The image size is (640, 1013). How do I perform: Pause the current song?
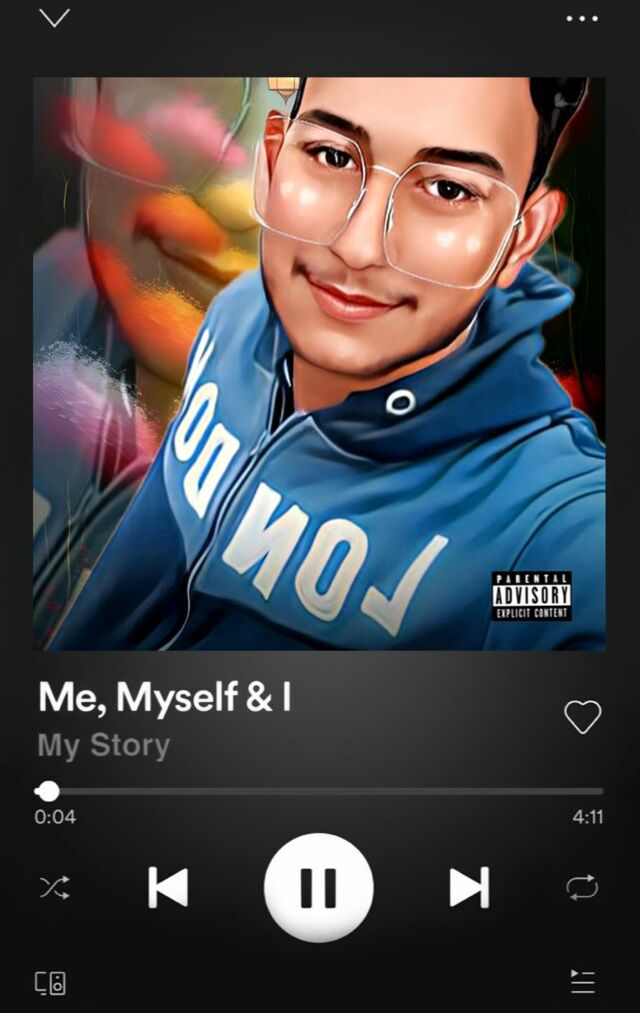pos(319,887)
